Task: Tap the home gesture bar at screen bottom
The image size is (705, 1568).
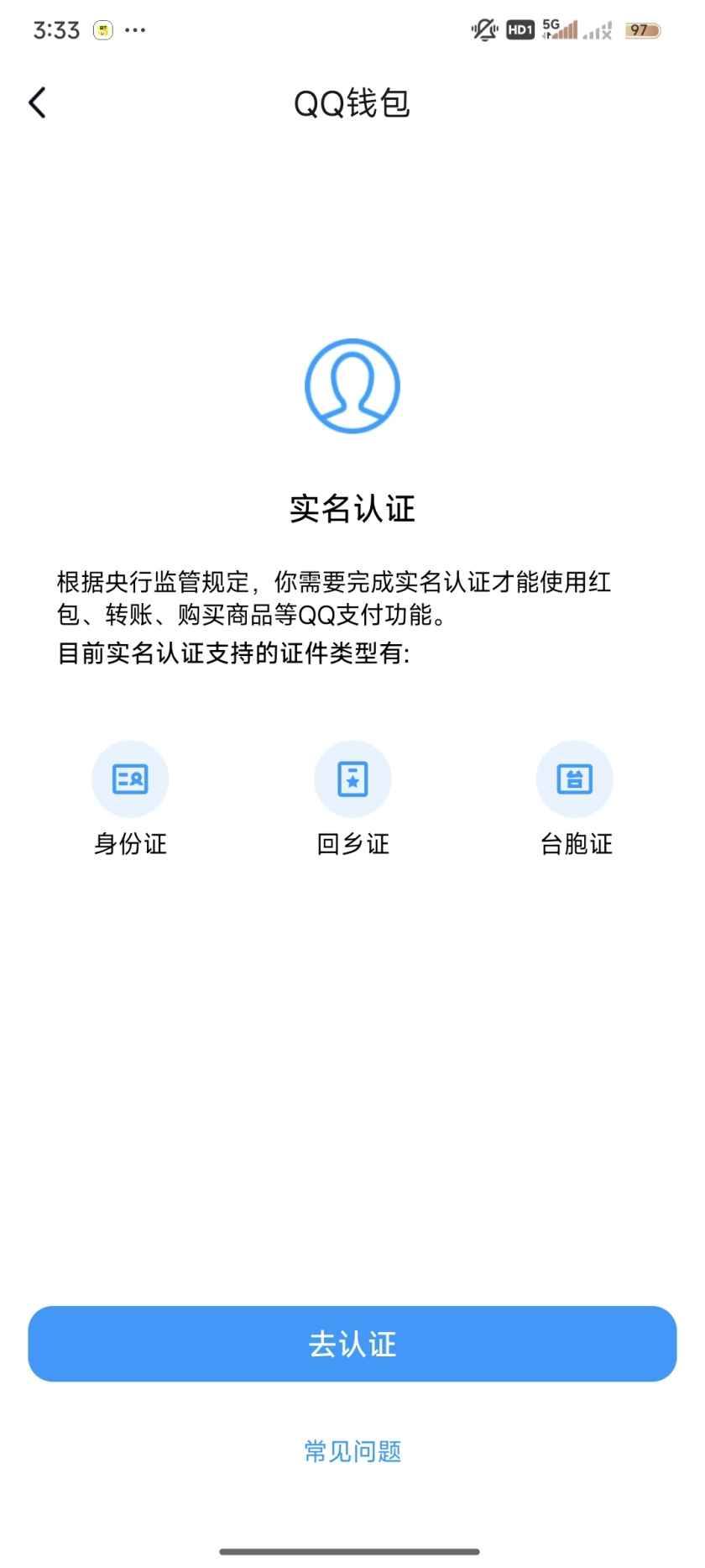Action: [x=352, y=1552]
